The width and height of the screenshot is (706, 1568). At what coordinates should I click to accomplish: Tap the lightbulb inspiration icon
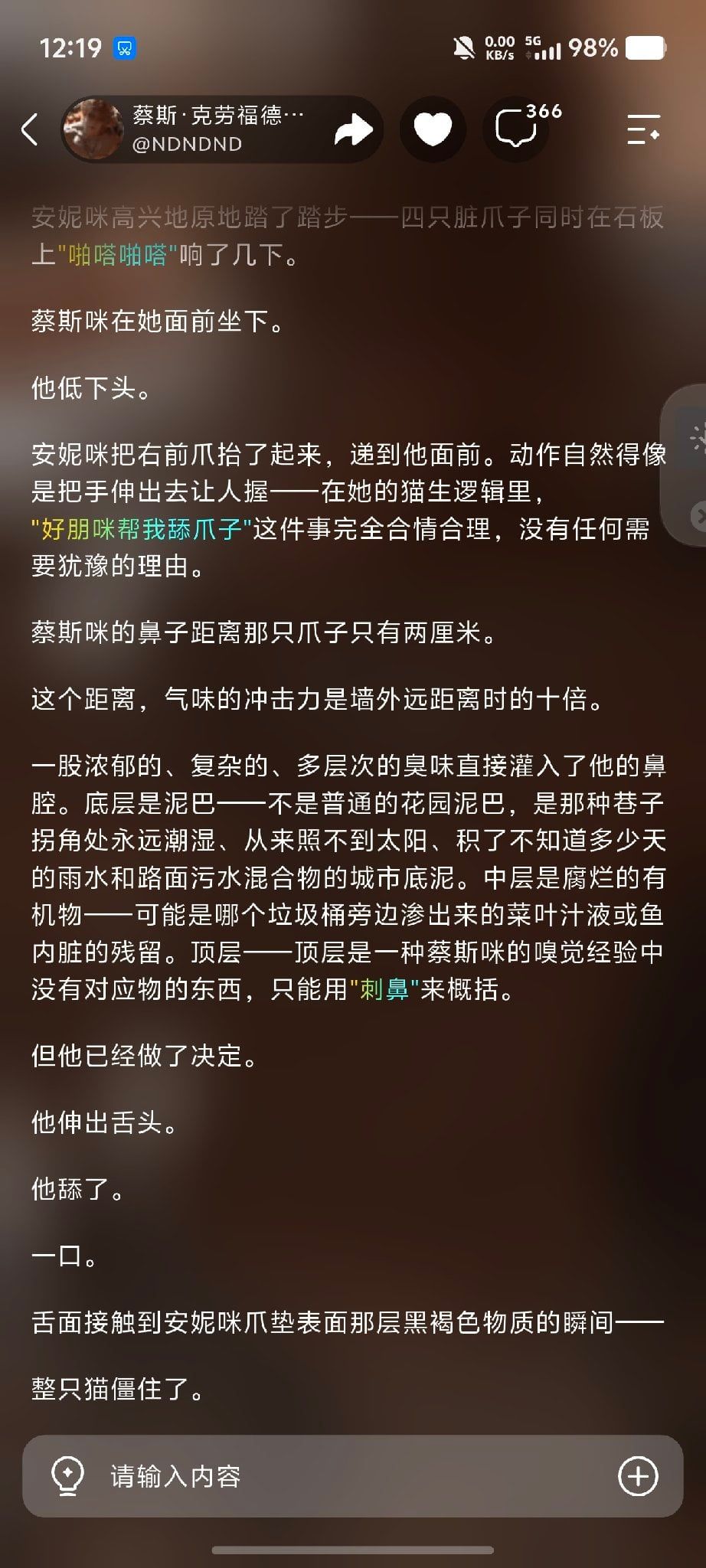[67, 1476]
